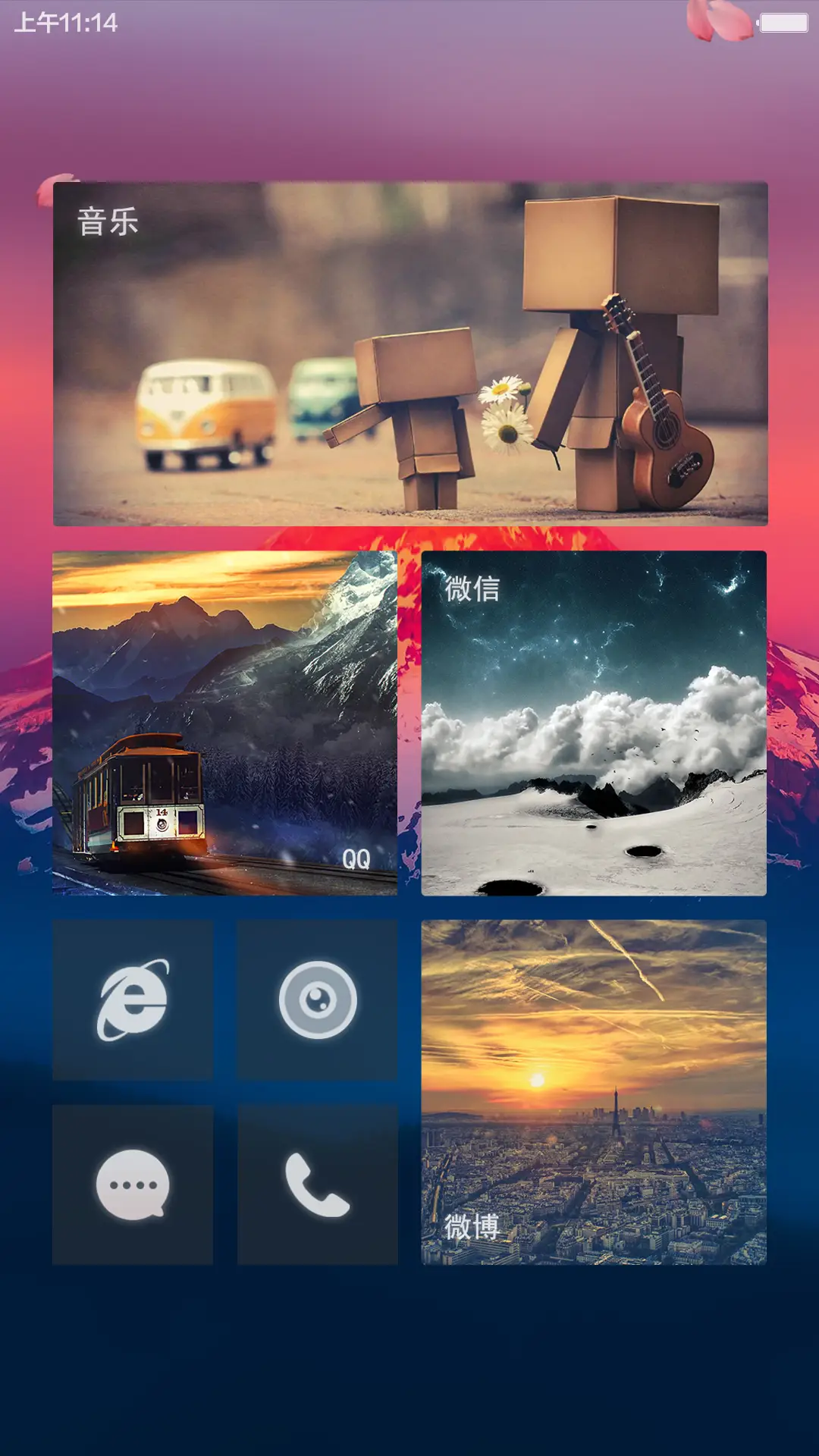Open the camera app

coord(318,999)
